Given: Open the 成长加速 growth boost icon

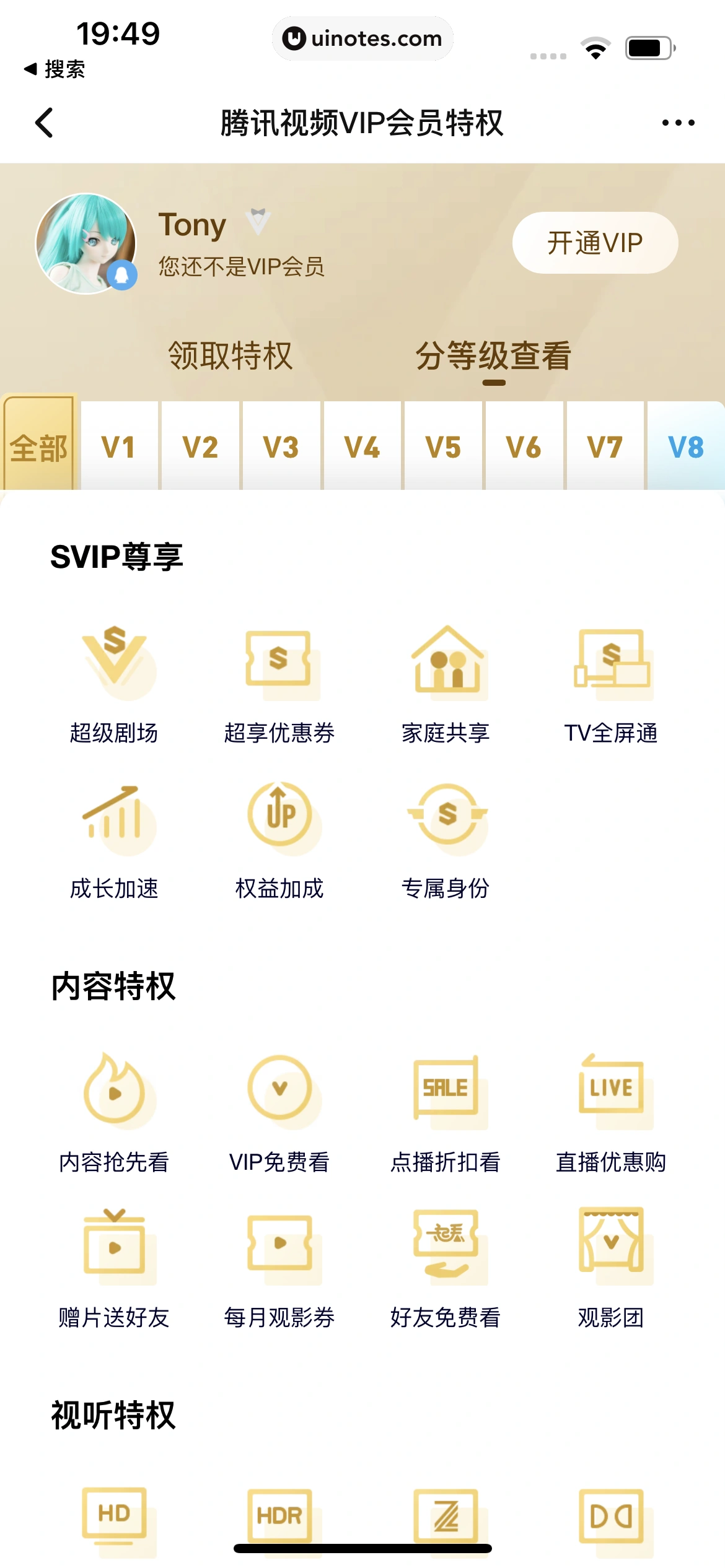Looking at the screenshot, I should point(114,821).
